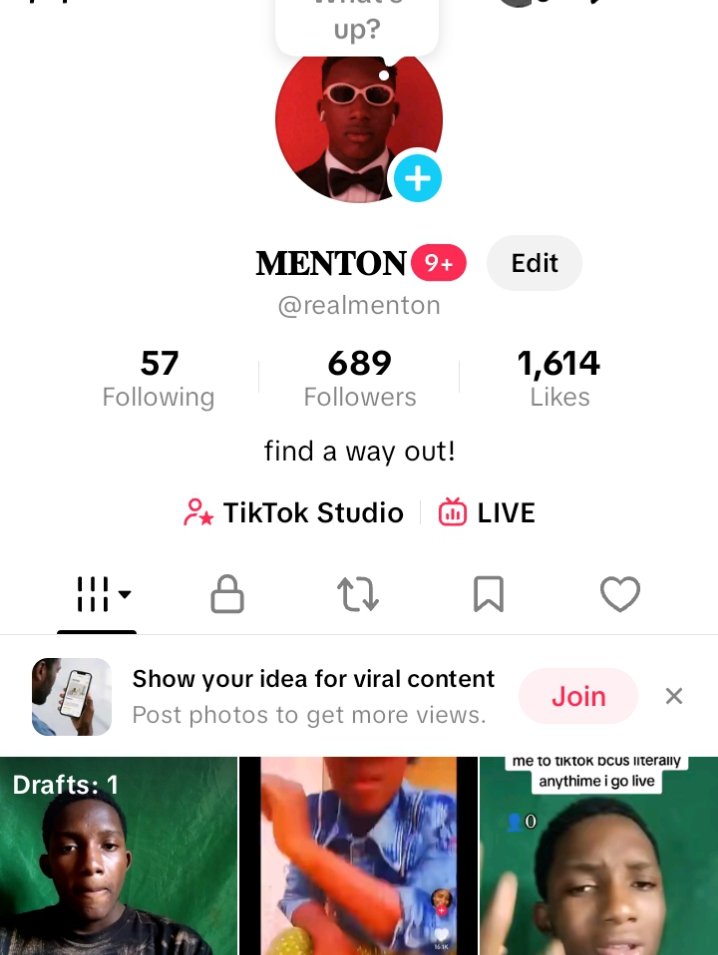
Task: Join the viral content photo campaign
Action: [578, 696]
